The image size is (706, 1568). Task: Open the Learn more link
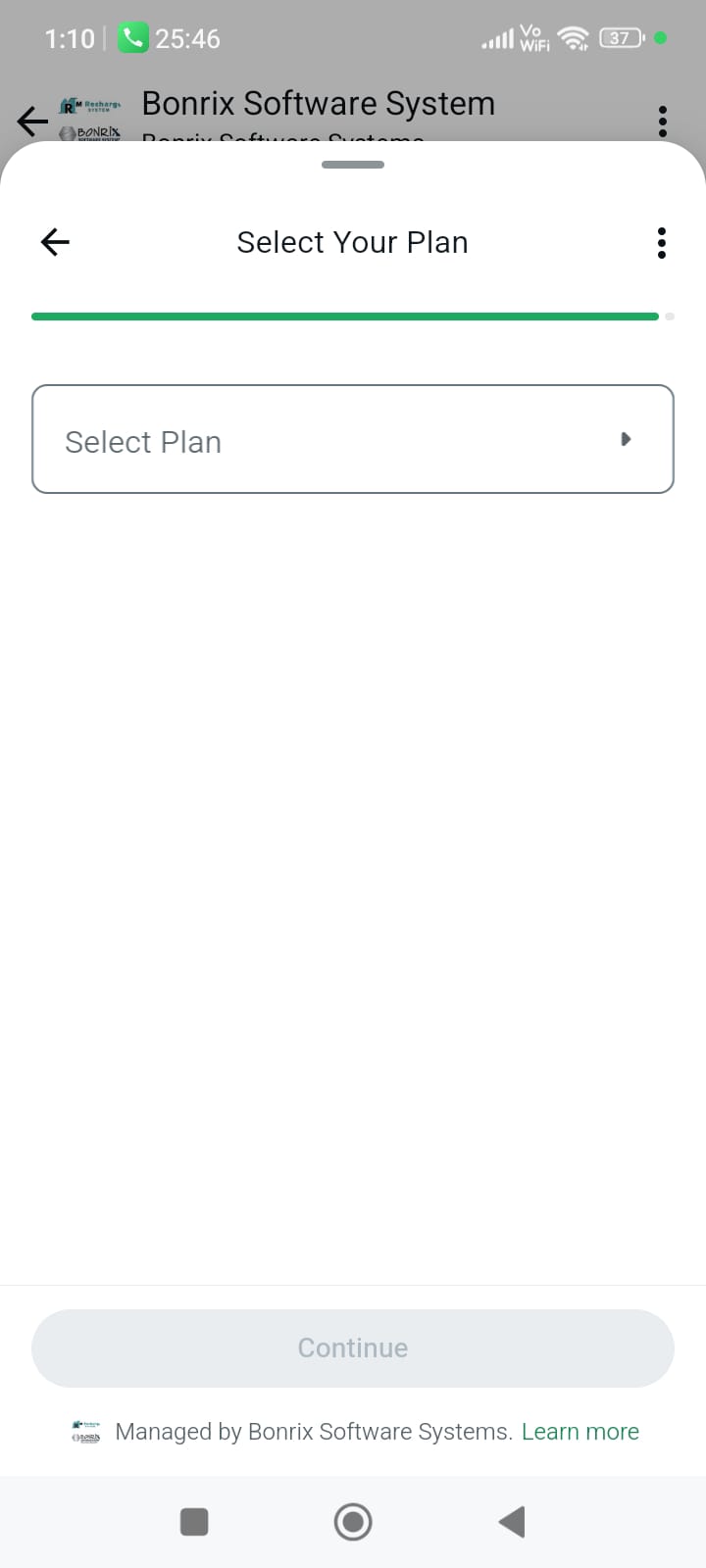tap(580, 1432)
